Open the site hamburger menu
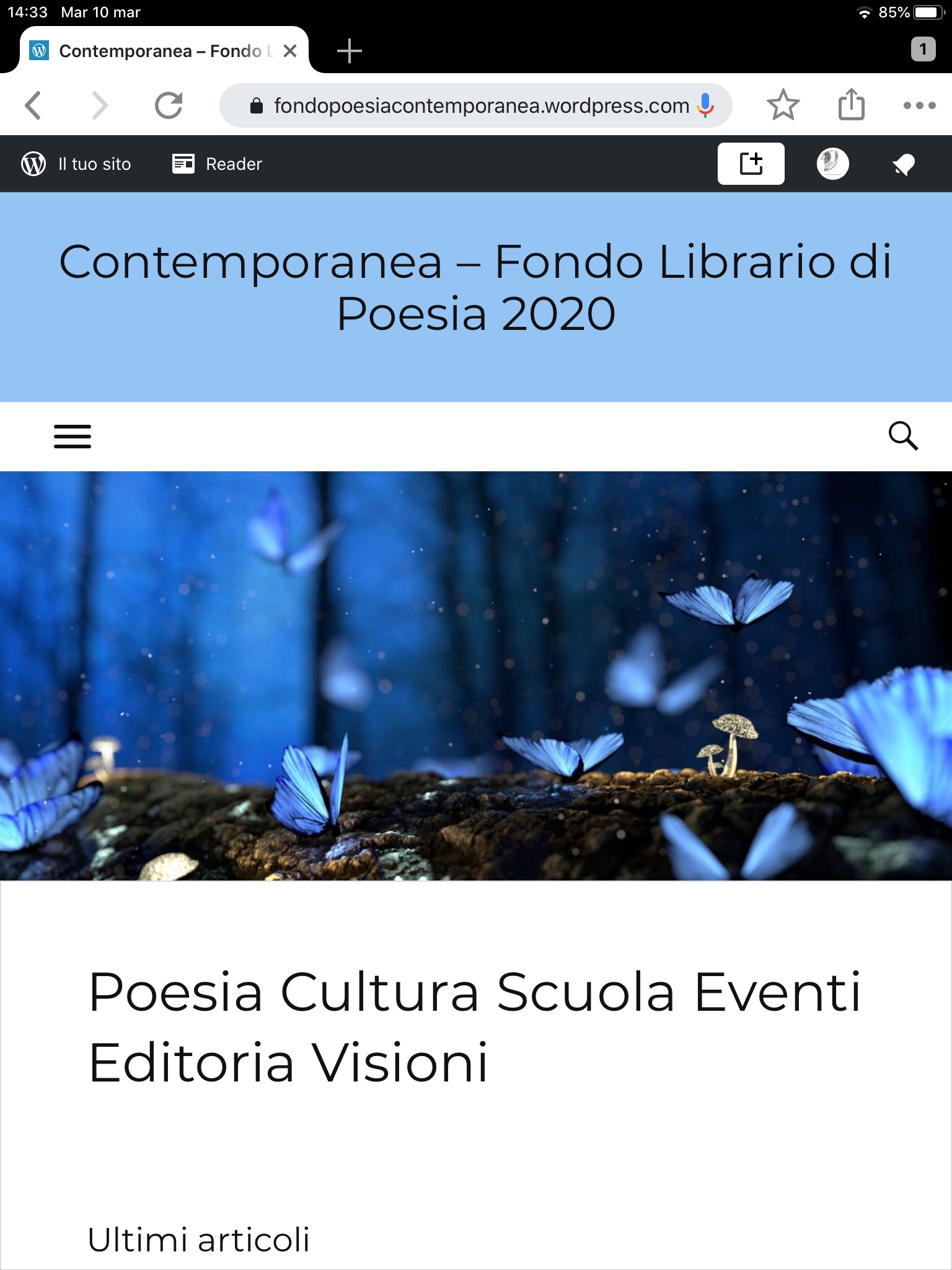Screen dimensions: 952x1270 (73, 437)
